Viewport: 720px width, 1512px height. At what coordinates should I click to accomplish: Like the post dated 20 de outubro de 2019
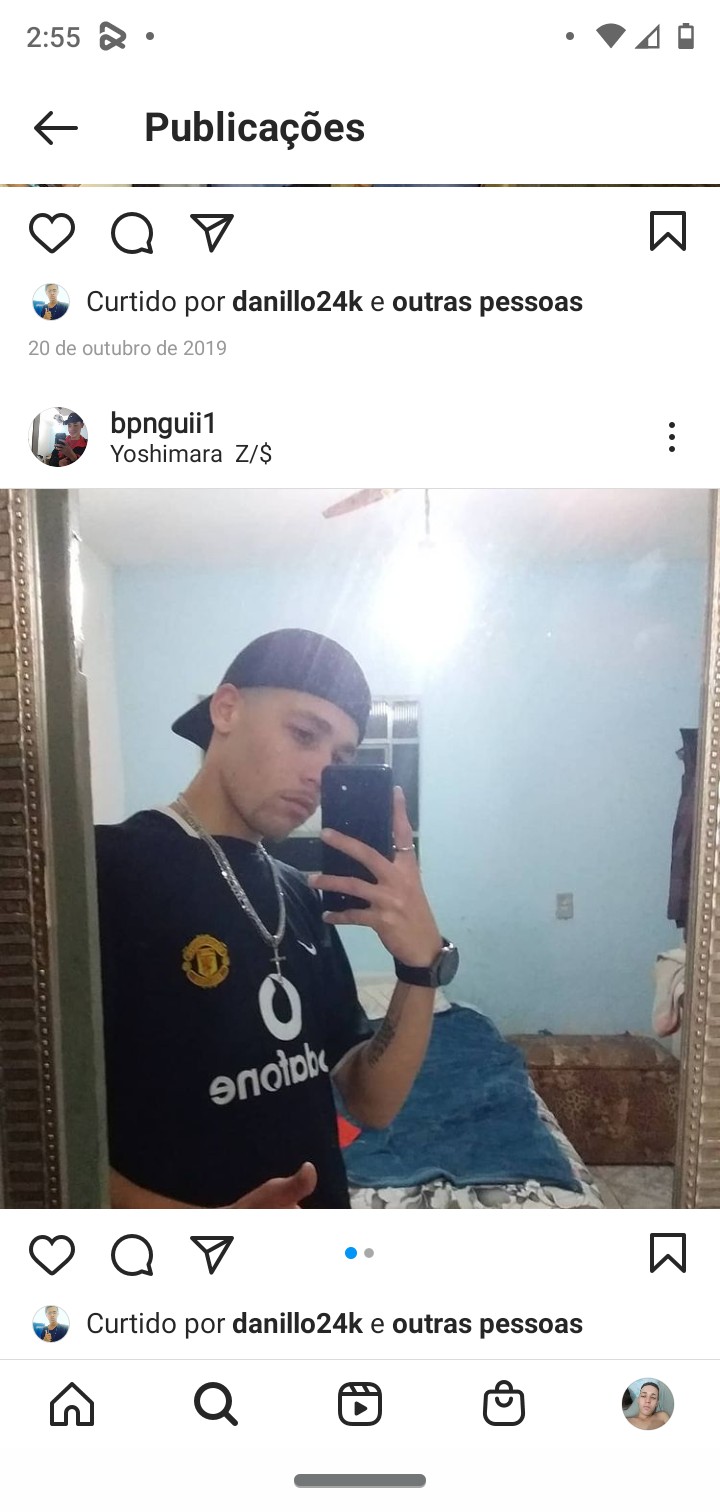pyautogui.click(x=52, y=233)
